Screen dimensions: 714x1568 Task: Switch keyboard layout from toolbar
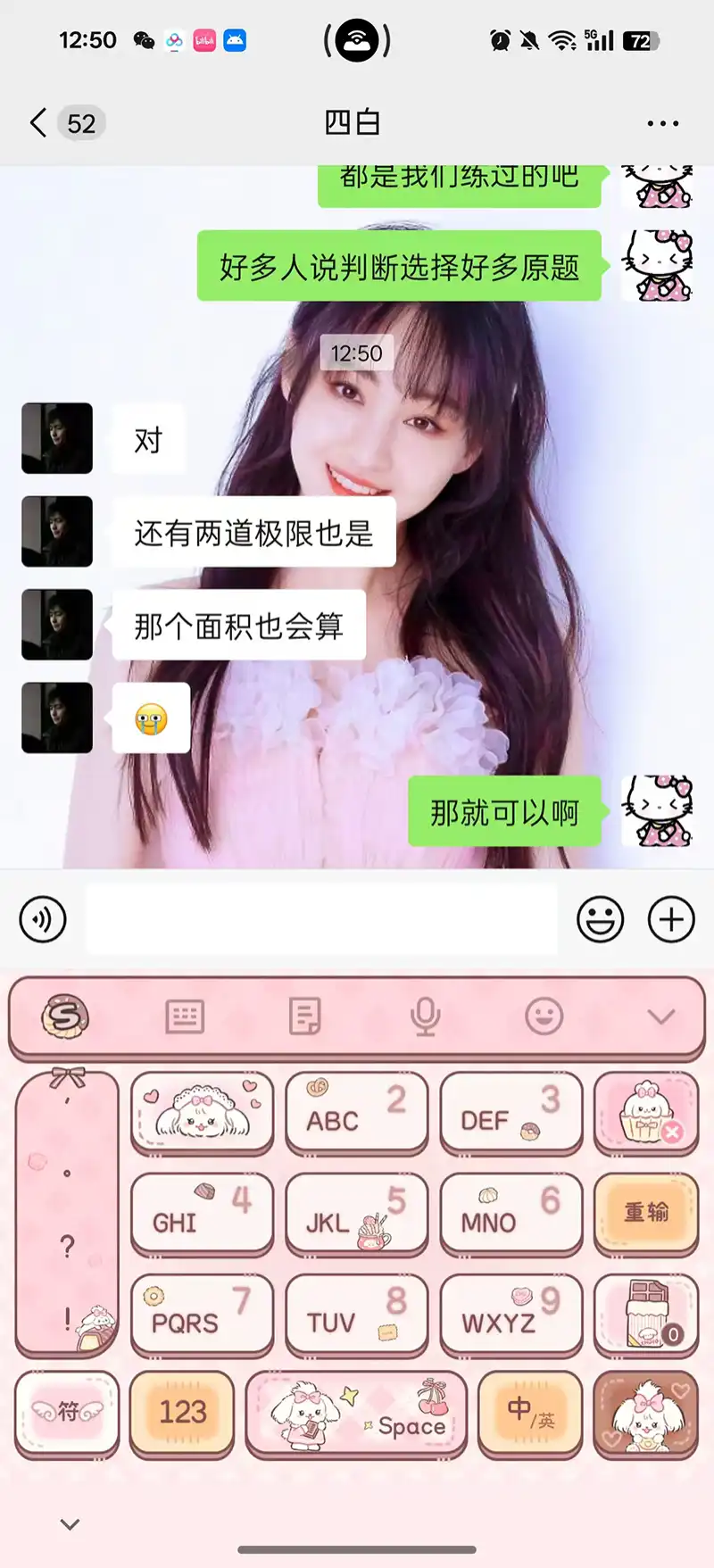tap(185, 1016)
